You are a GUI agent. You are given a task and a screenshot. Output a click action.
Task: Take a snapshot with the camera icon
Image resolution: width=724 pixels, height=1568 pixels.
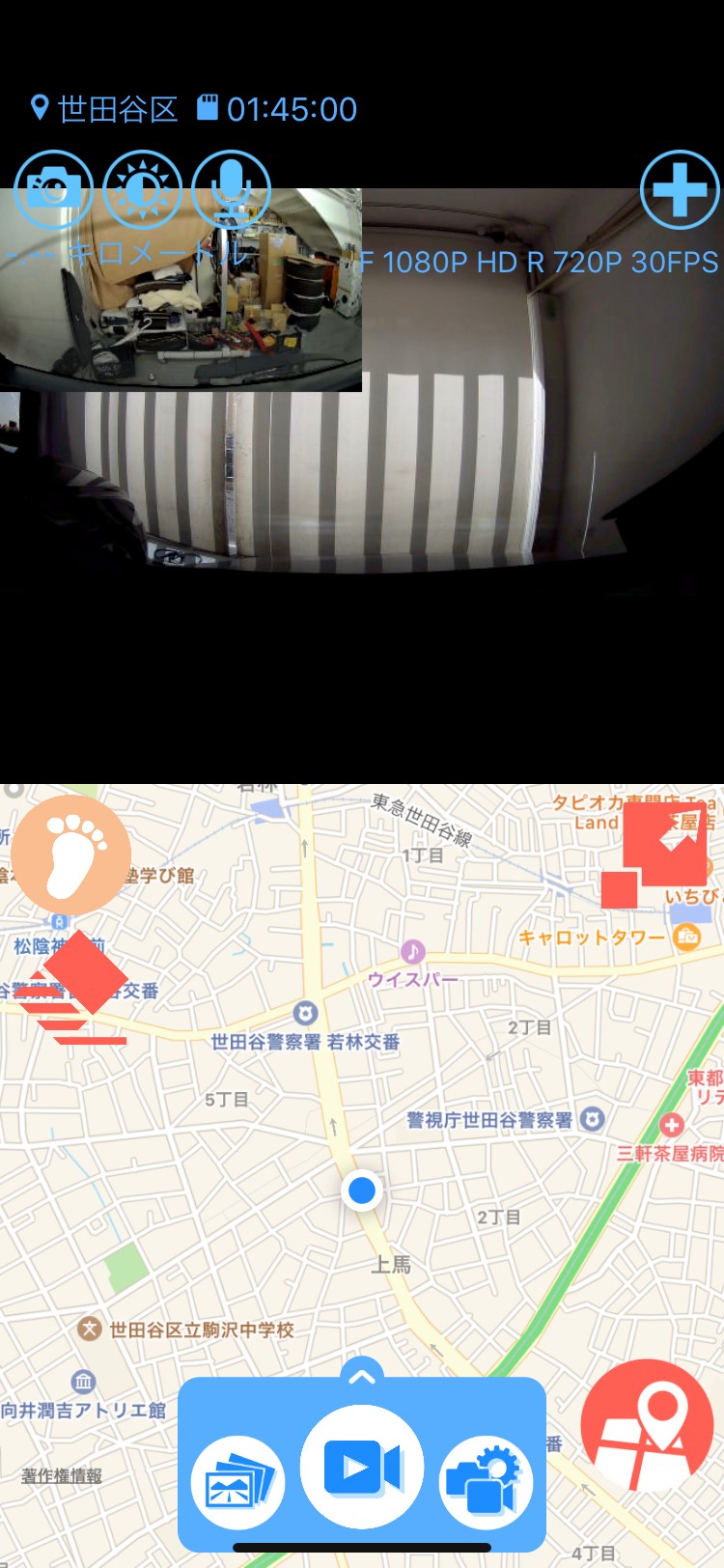(x=53, y=189)
